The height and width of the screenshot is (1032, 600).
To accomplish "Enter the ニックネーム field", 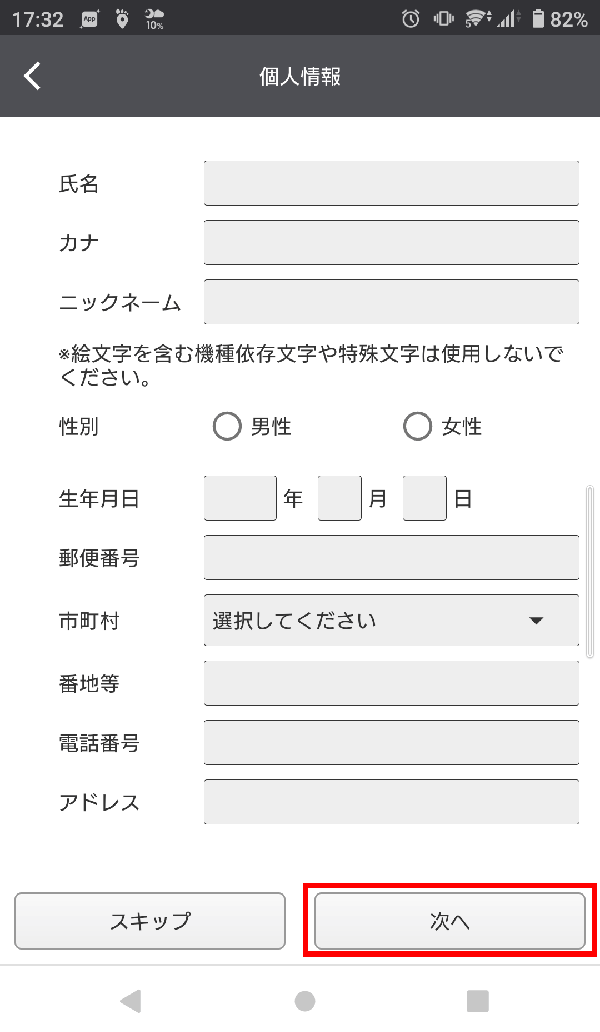I will pos(391,301).
